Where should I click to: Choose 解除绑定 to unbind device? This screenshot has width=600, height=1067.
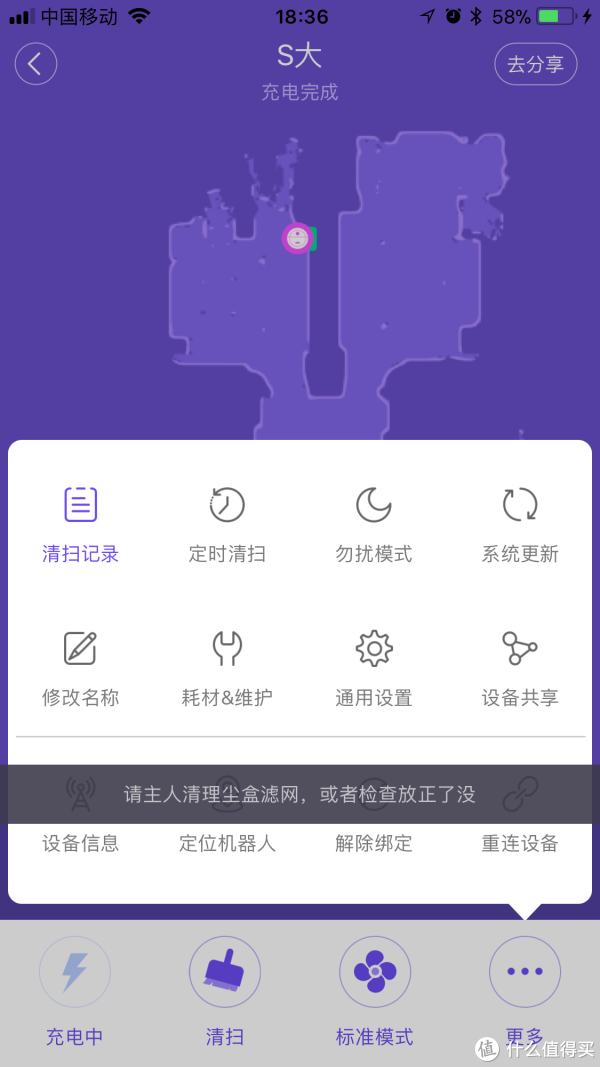(374, 842)
